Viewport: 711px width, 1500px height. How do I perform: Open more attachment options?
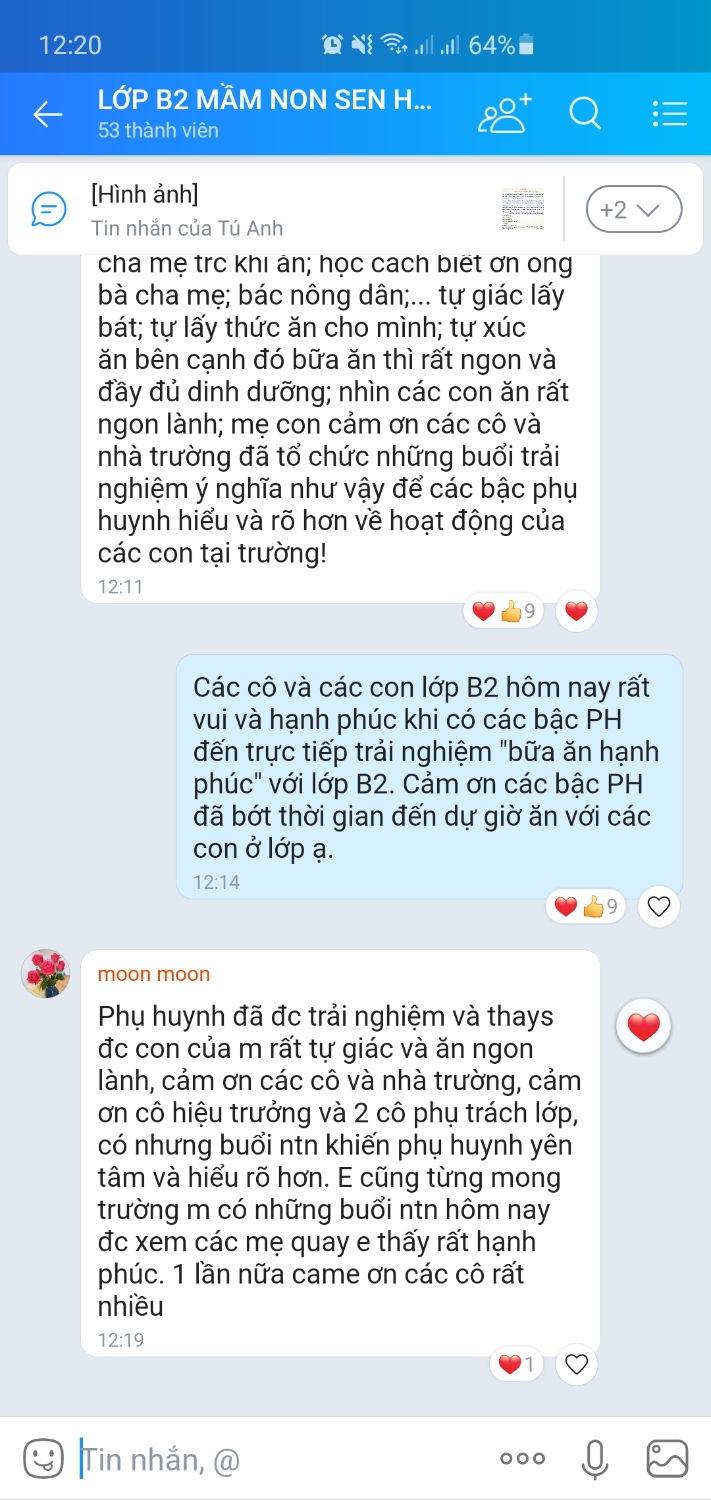pyautogui.click(x=522, y=1459)
